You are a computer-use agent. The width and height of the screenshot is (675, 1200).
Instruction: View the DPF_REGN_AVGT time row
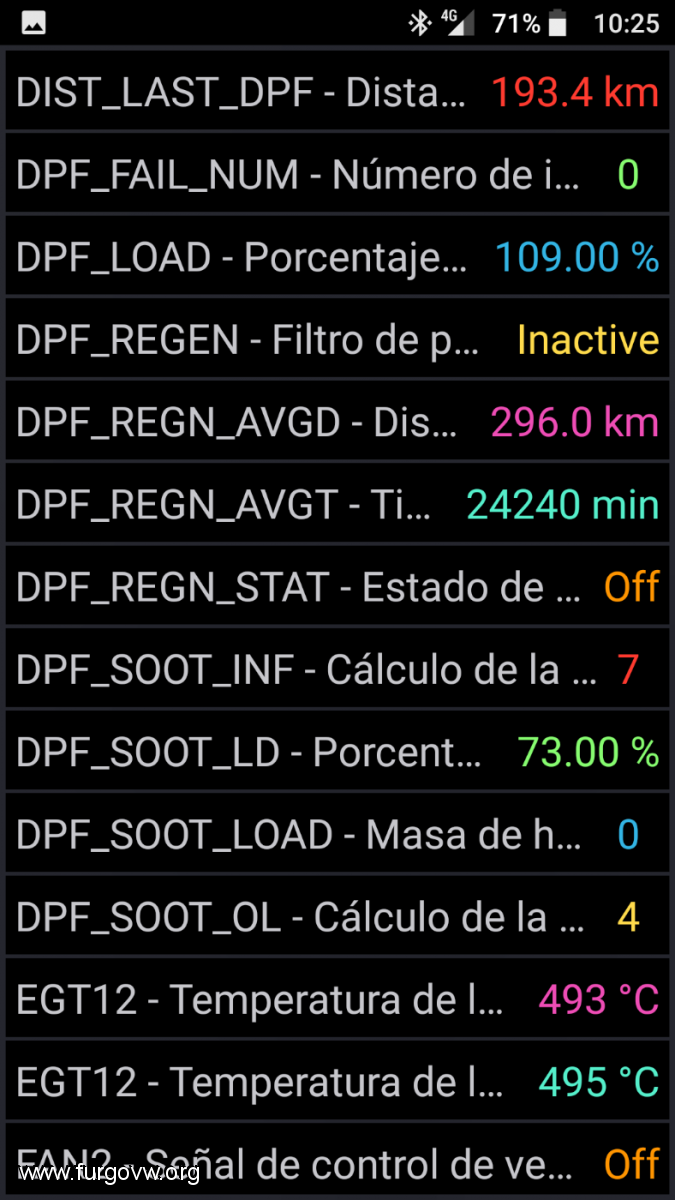[x=337, y=505]
